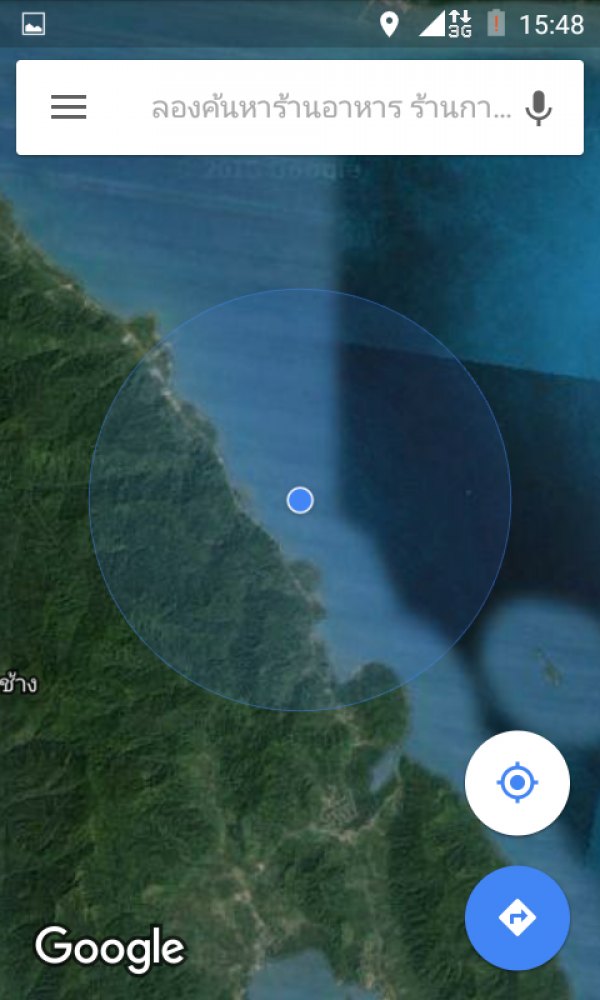This screenshot has height=1000, width=600.
Task: Tap the Thai search places field
Action: click(330, 108)
